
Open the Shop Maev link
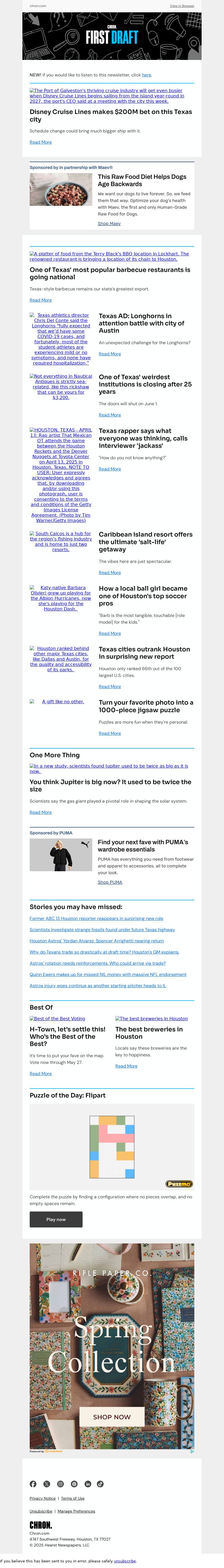pos(109,223)
